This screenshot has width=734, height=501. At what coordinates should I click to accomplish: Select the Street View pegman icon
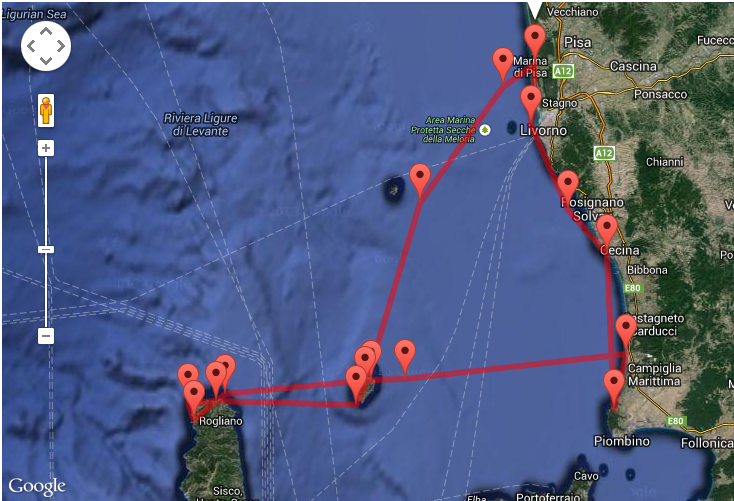45,110
